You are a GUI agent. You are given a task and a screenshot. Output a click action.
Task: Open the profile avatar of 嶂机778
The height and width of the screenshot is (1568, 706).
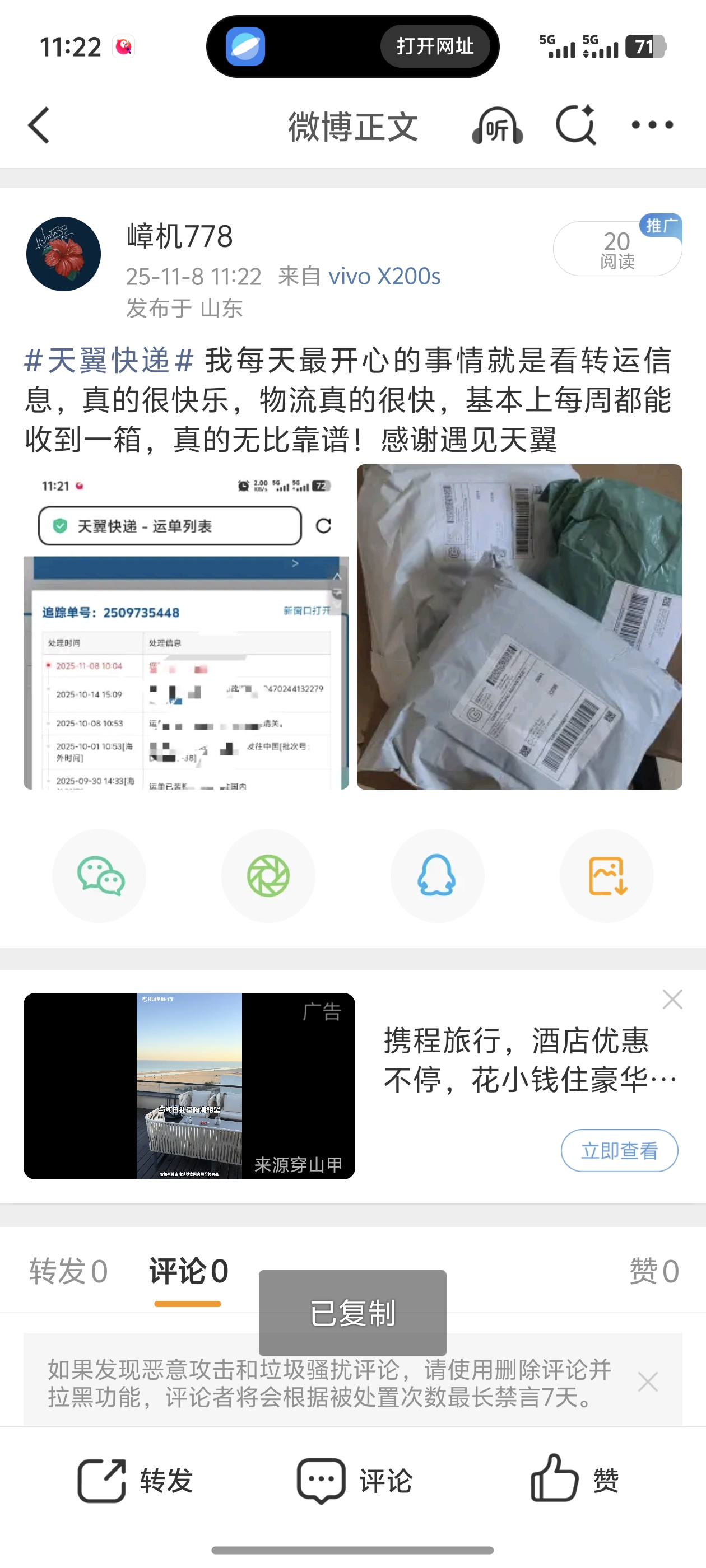[x=63, y=254]
